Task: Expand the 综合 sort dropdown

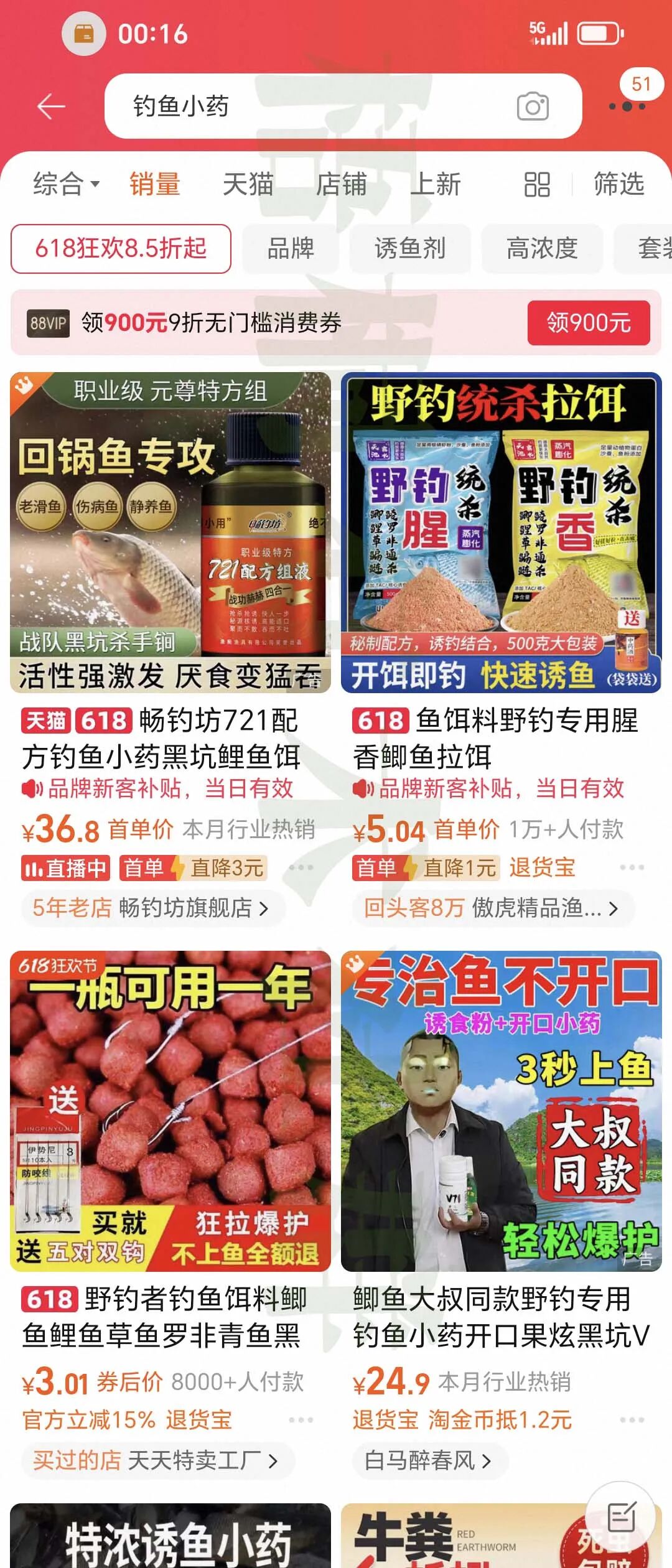Action: click(x=66, y=184)
